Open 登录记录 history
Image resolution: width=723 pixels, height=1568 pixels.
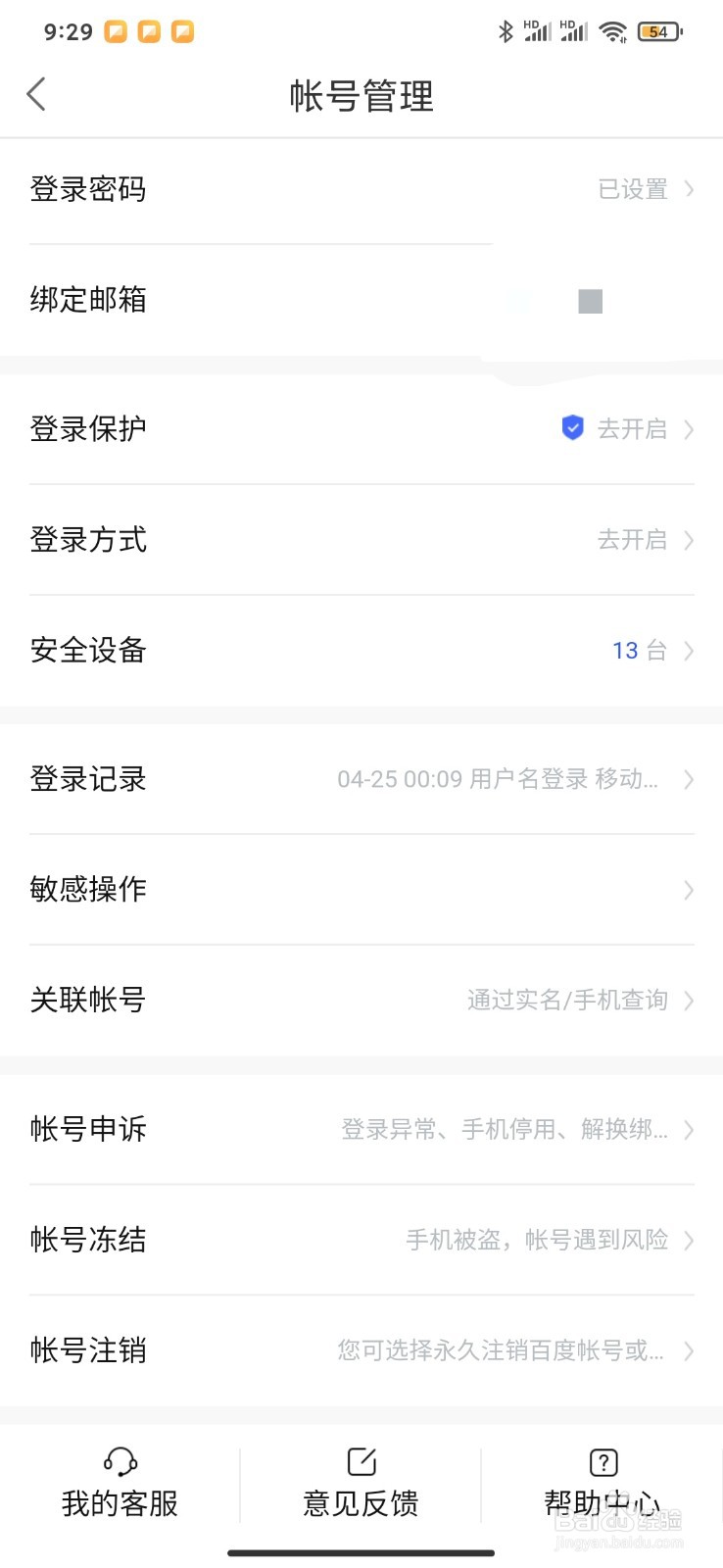point(361,780)
